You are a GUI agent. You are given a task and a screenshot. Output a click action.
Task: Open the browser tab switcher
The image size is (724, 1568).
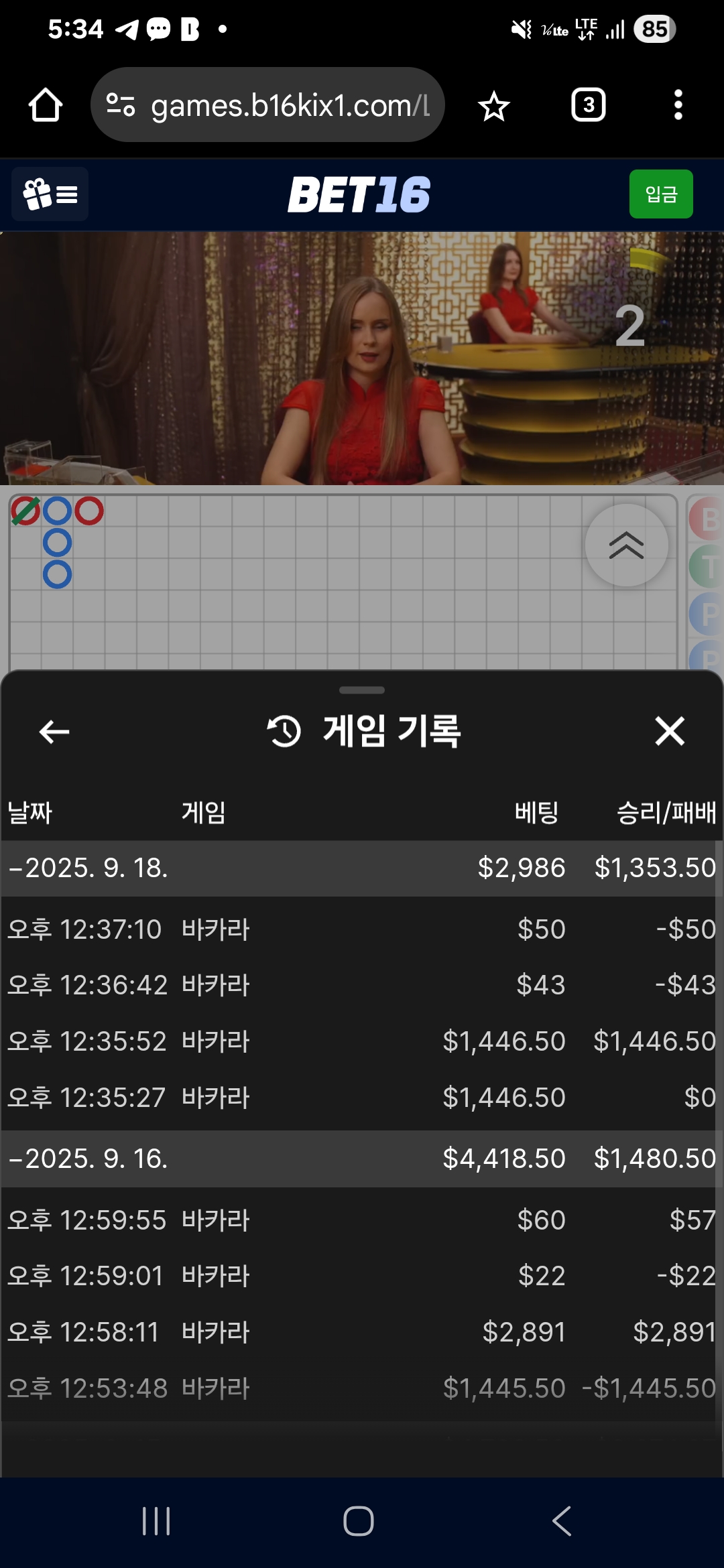[588, 105]
